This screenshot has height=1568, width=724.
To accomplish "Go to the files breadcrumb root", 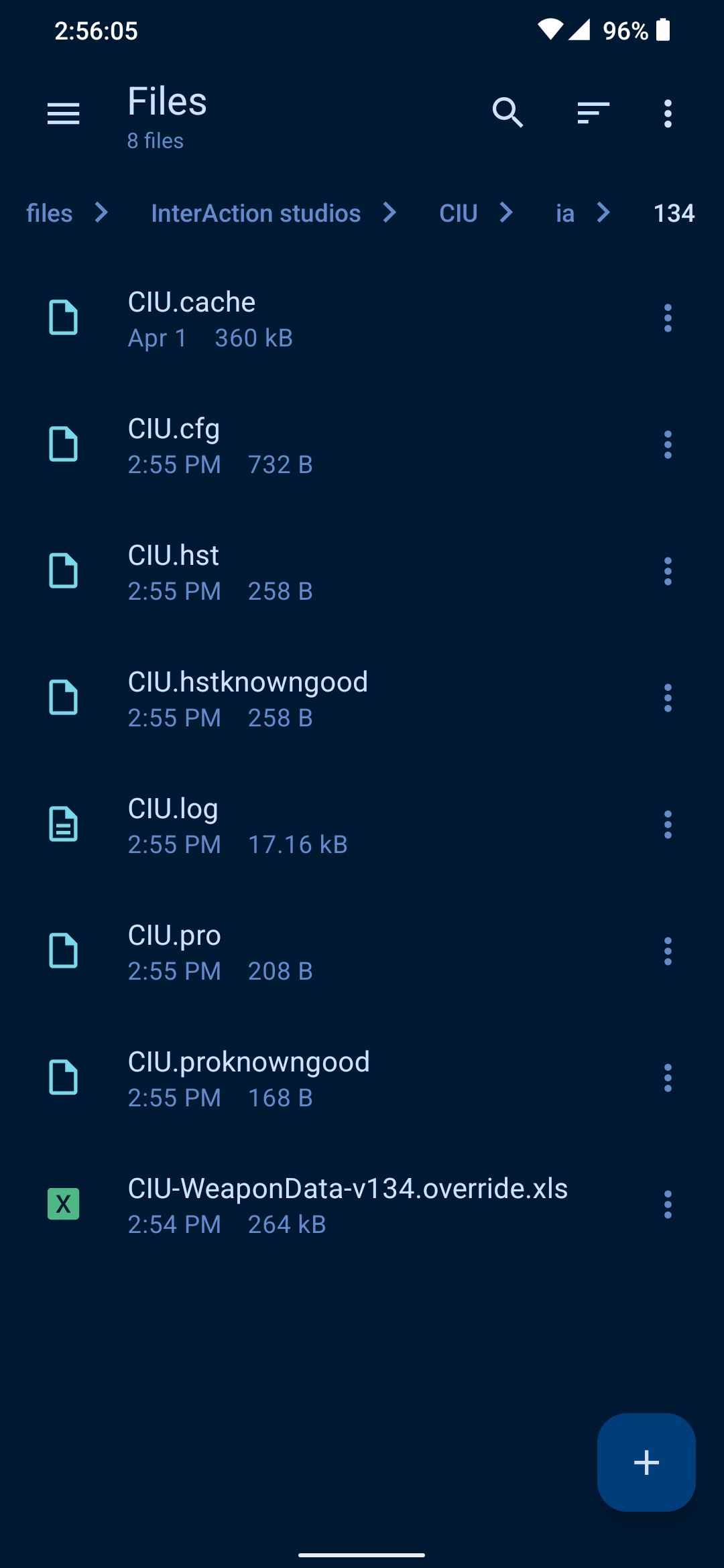I will (x=49, y=213).
